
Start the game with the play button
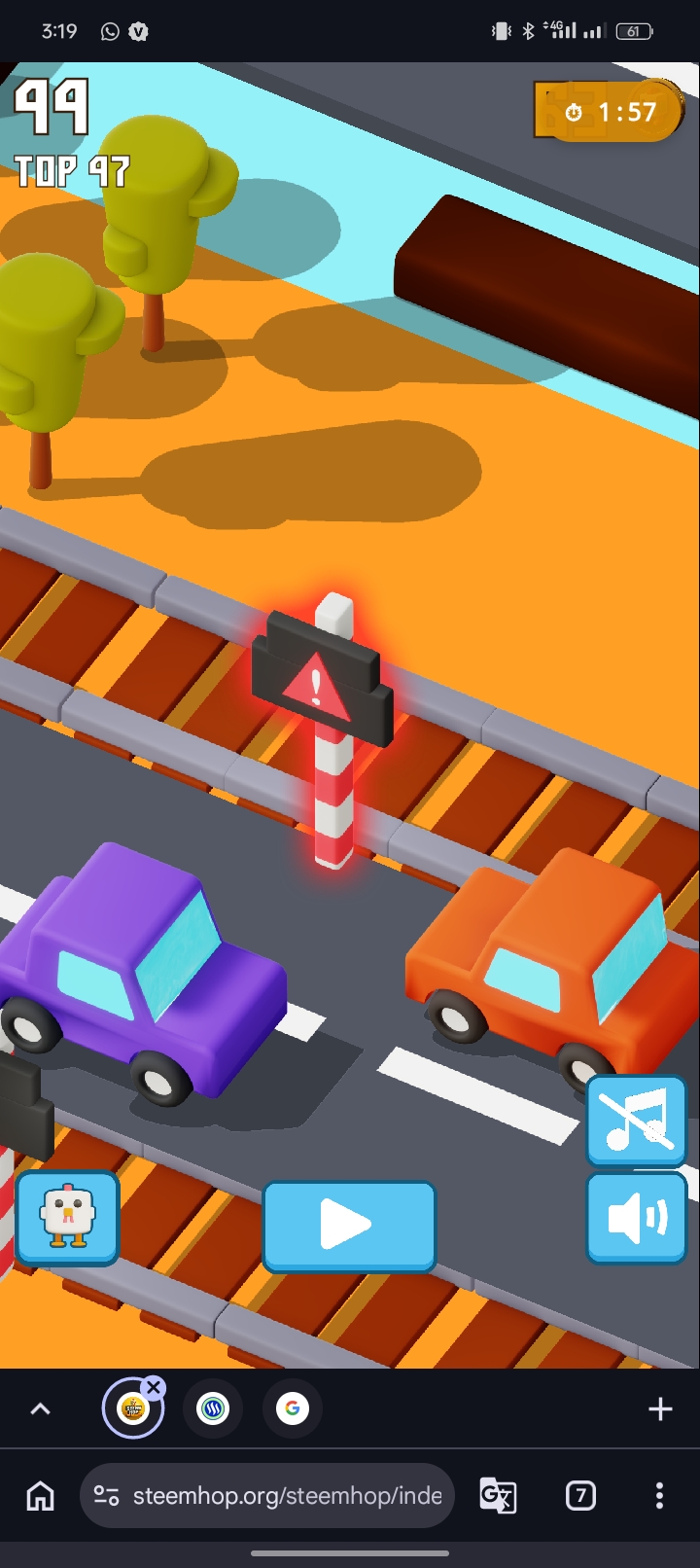coord(349,1227)
